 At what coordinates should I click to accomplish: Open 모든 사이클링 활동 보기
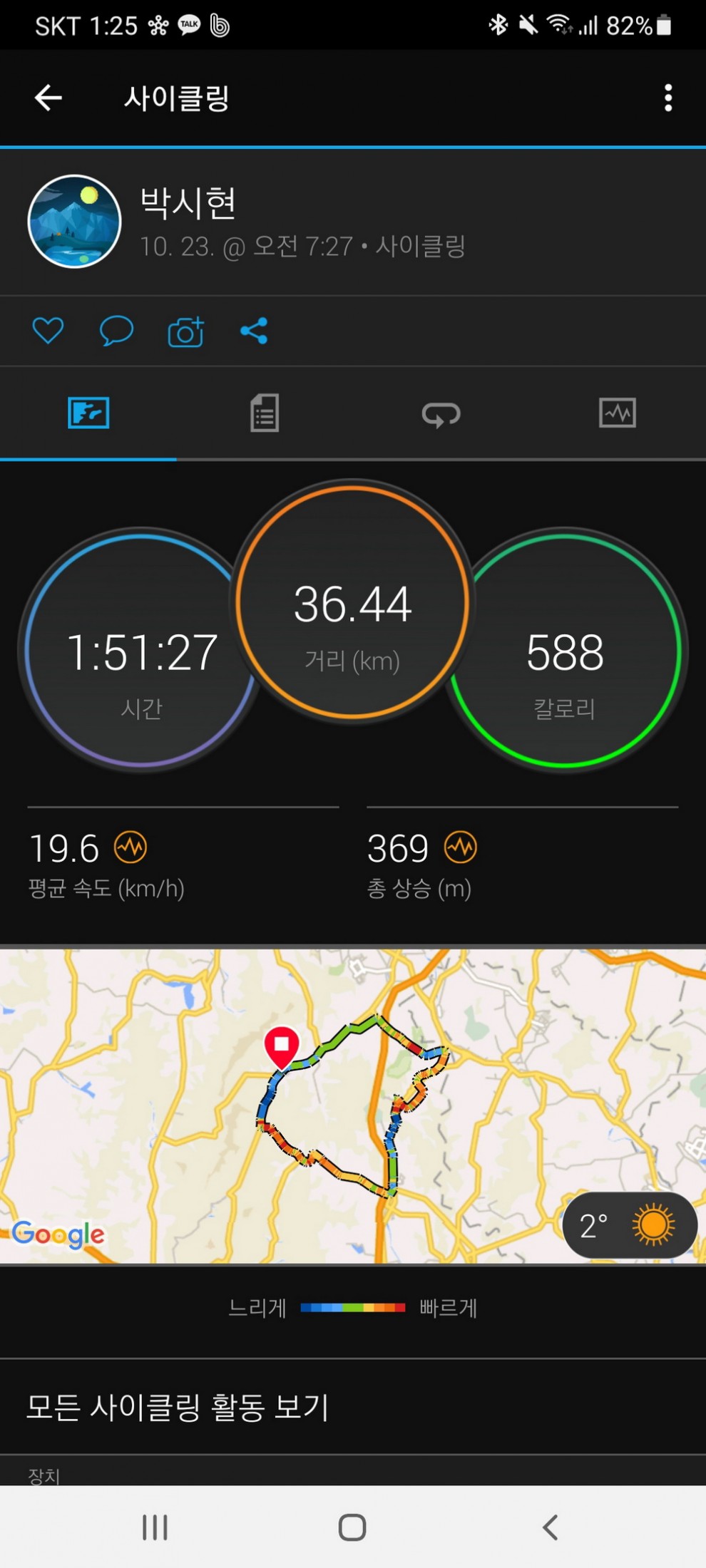178,1407
